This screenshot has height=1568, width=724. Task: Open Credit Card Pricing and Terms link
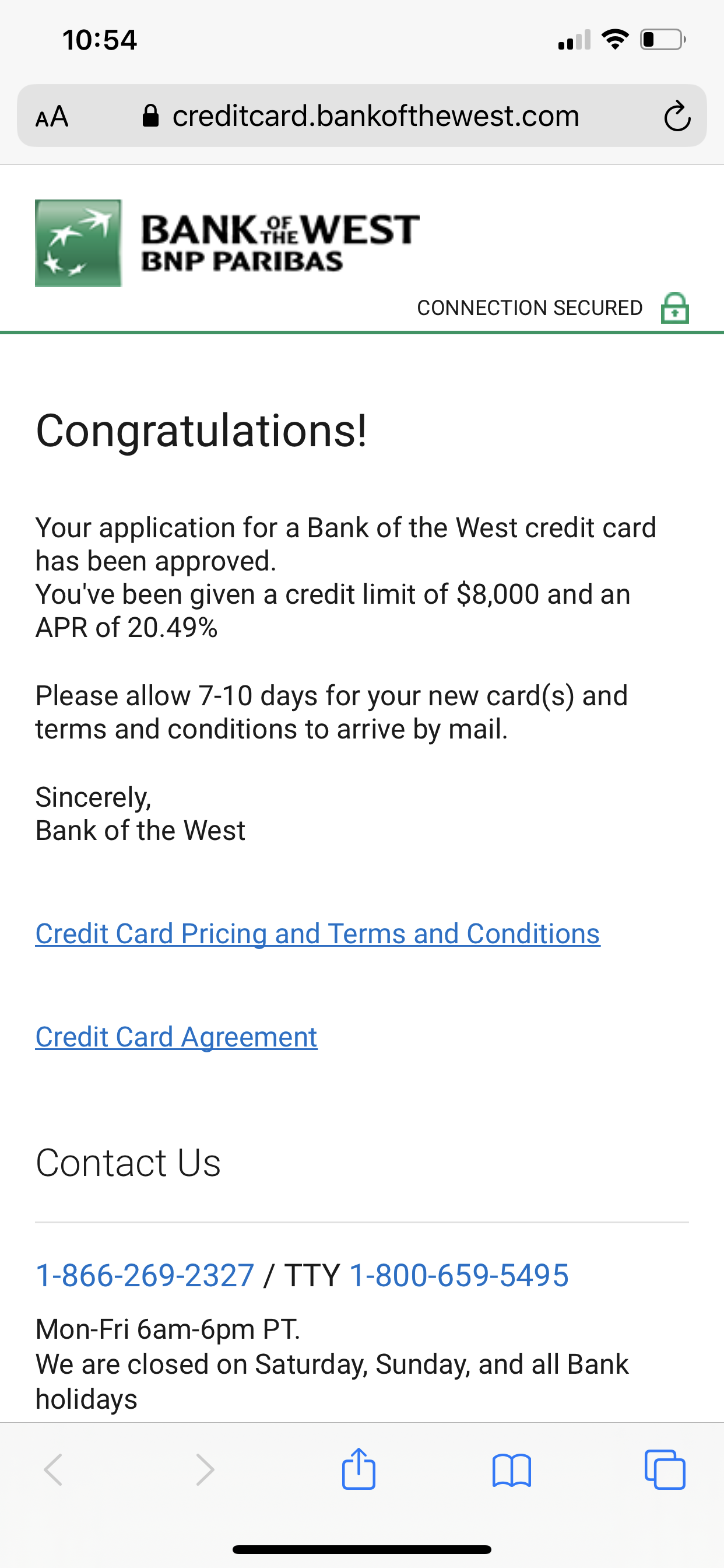coord(318,934)
